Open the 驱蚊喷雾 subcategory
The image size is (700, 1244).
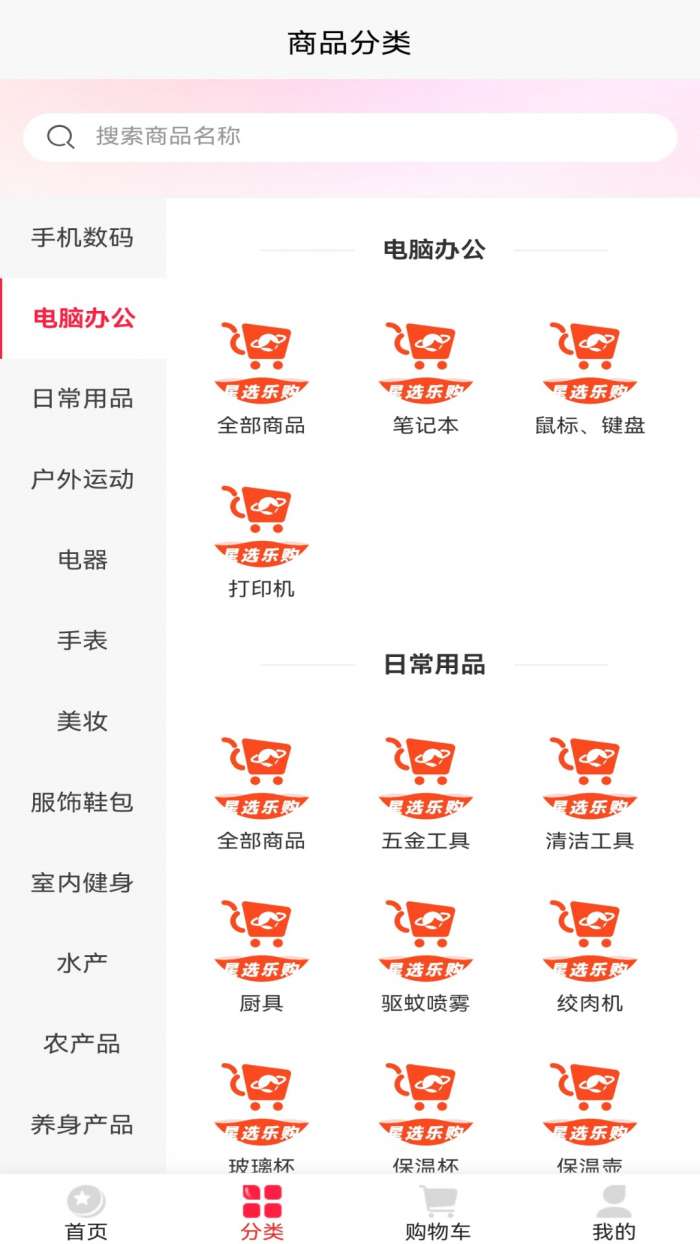click(x=425, y=955)
